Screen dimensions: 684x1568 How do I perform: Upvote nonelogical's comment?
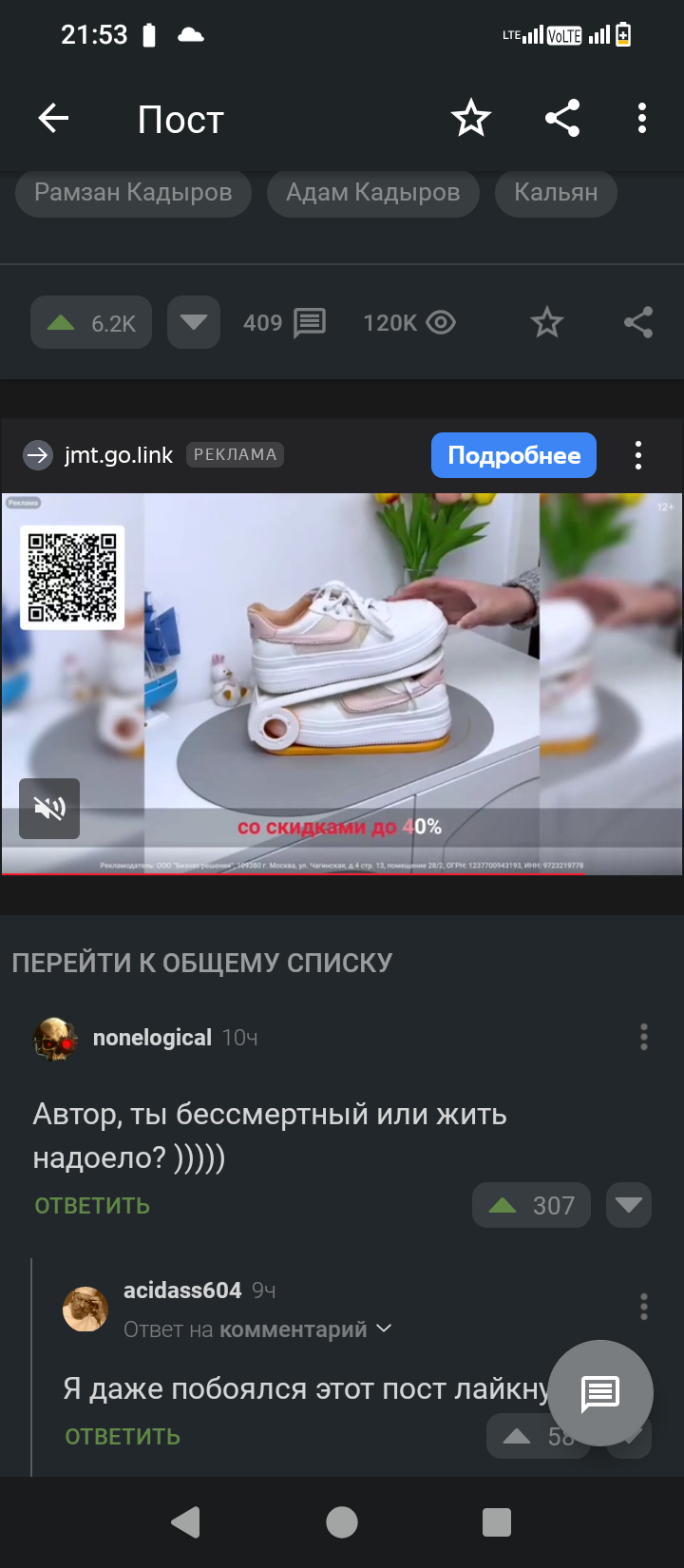(x=531, y=1206)
